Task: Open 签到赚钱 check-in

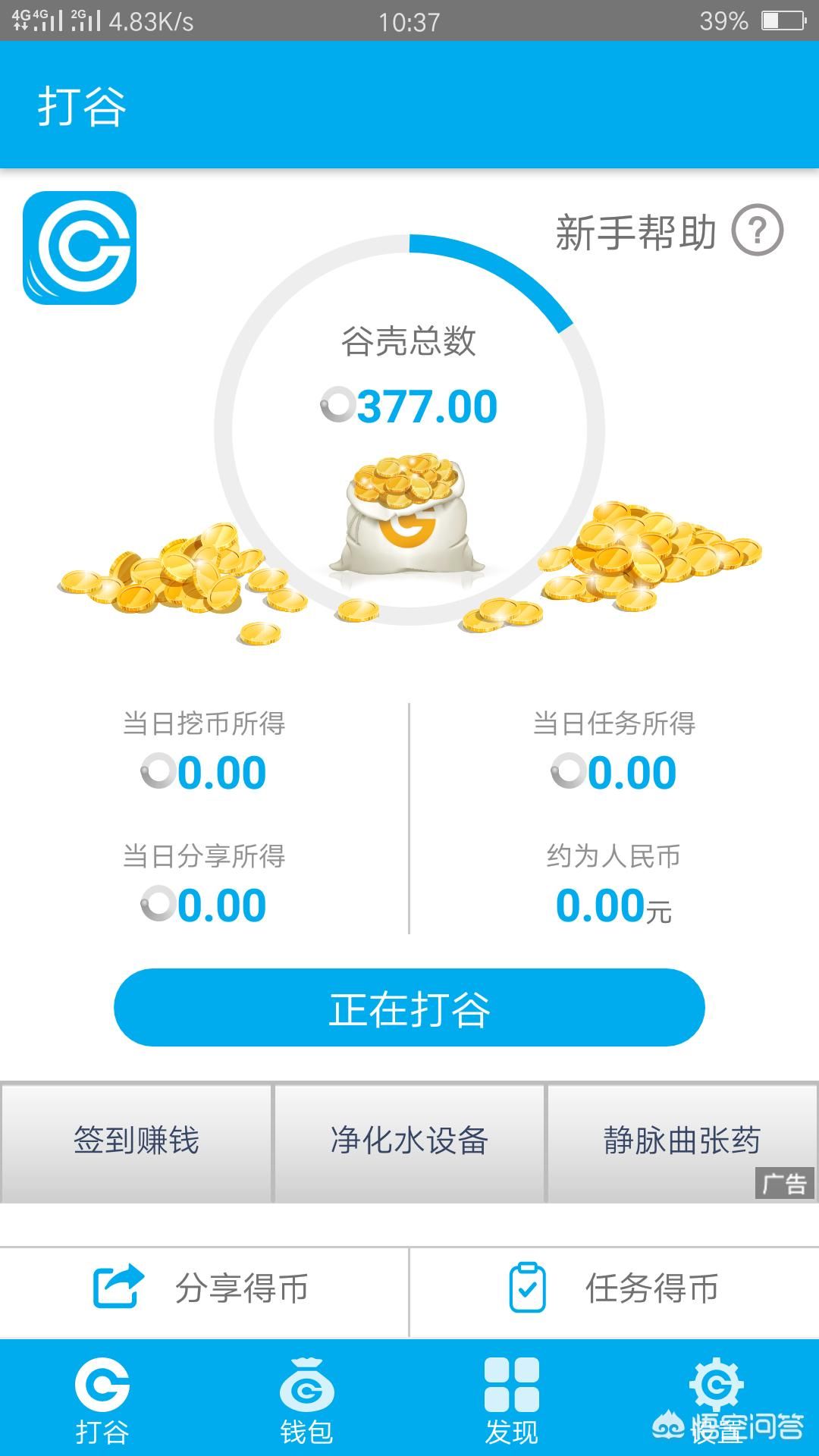Action: click(x=136, y=1142)
